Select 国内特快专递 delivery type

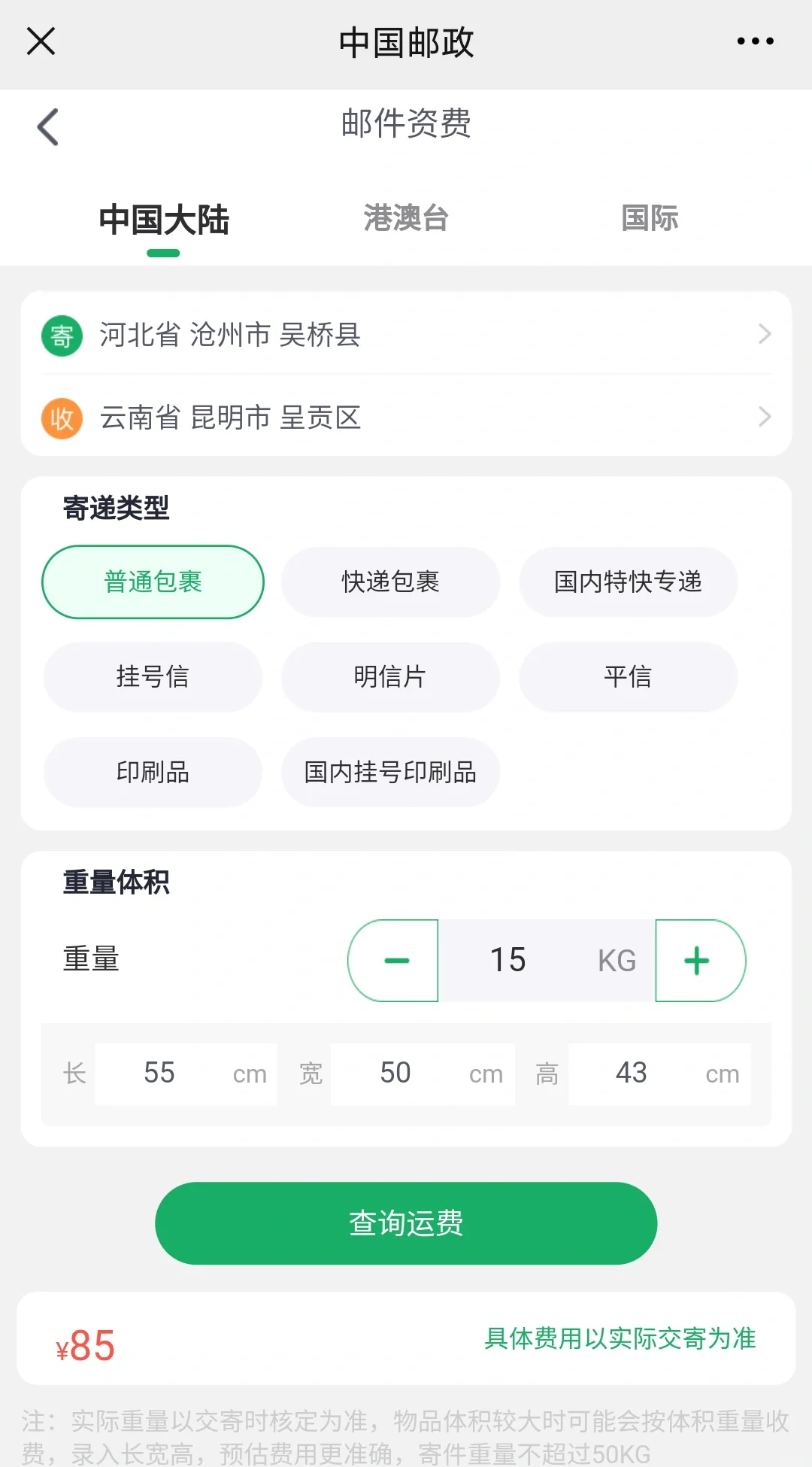pyautogui.click(x=628, y=582)
